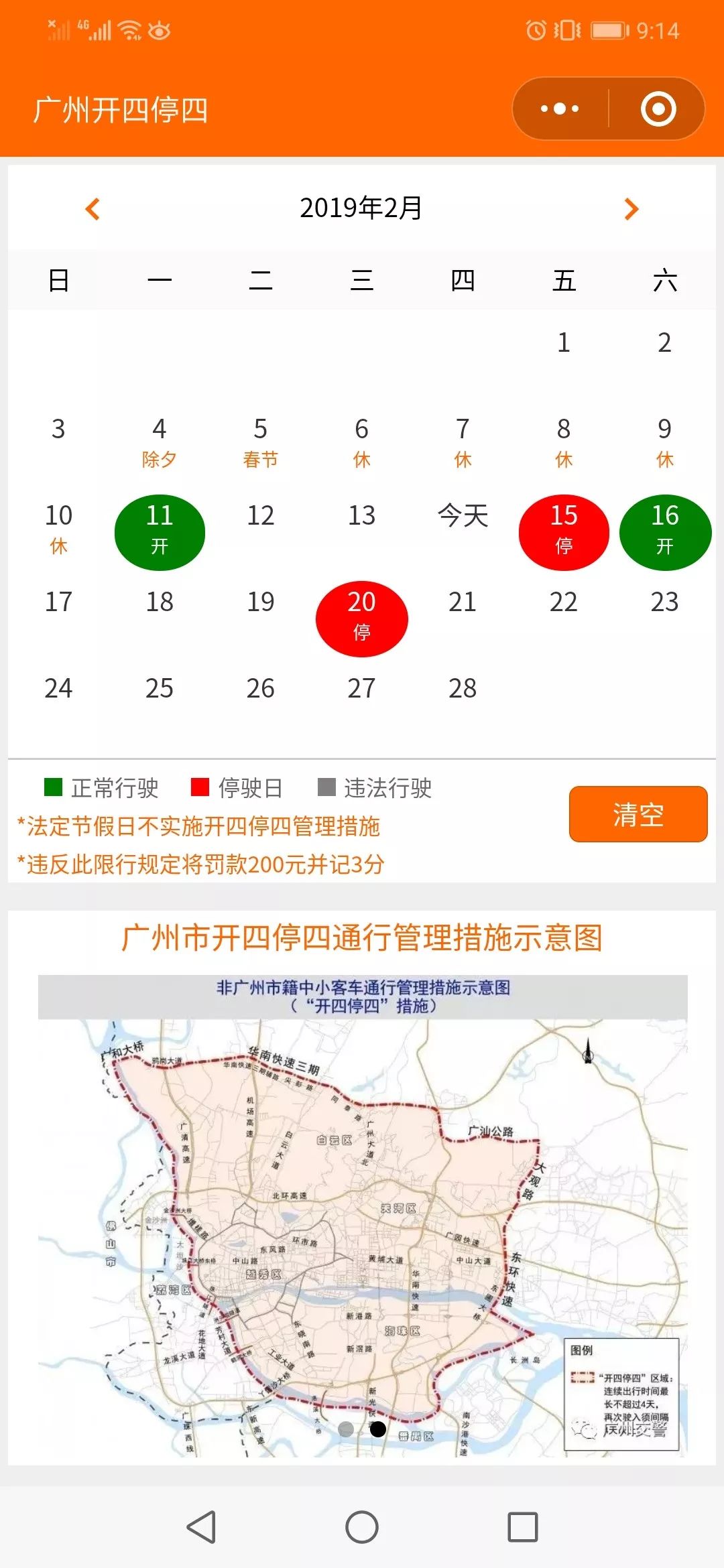Go to the next month
The height and width of the screenshot is (1568, 724).
[631, 209]
